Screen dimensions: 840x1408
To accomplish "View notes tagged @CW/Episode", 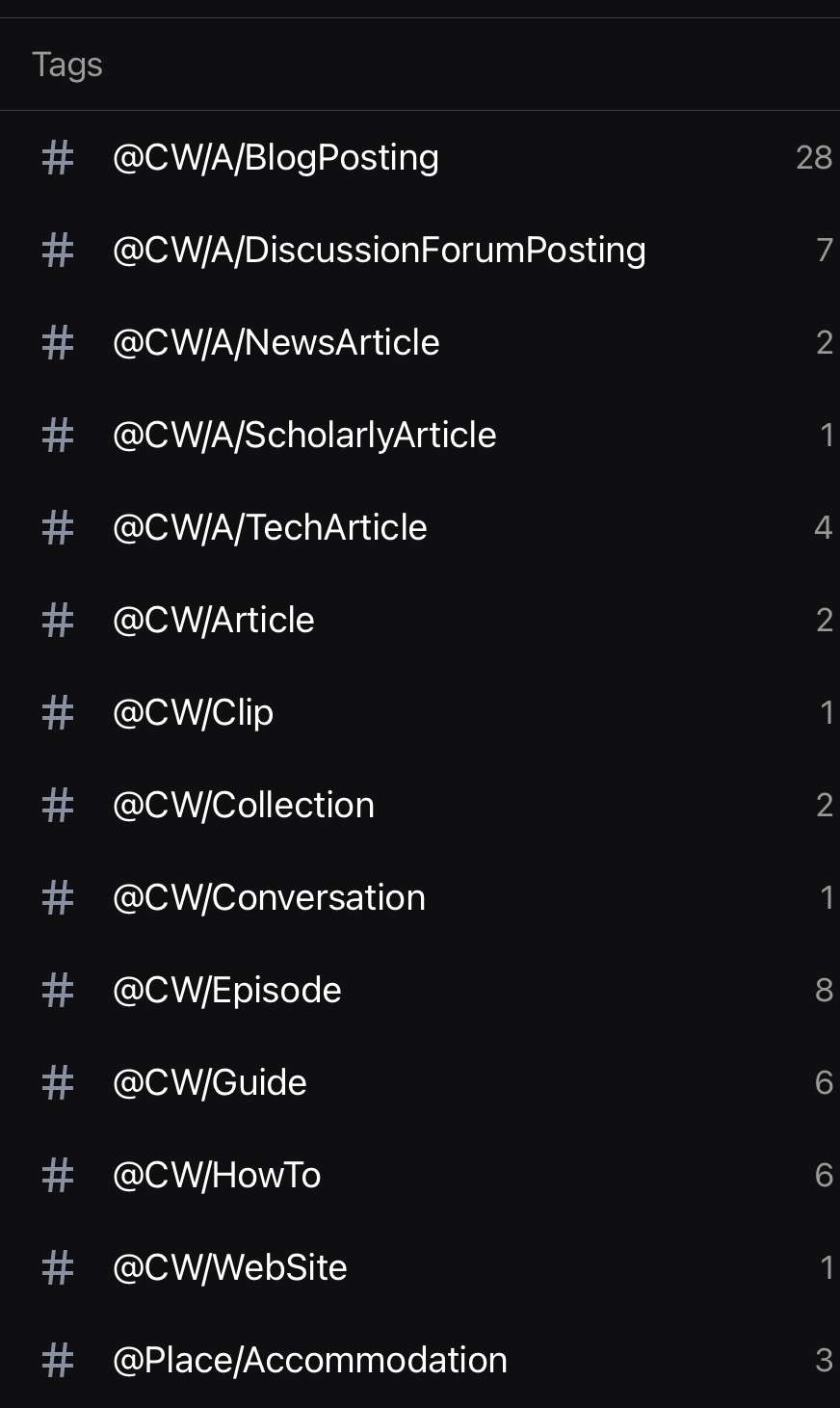I will coord(420,990).
